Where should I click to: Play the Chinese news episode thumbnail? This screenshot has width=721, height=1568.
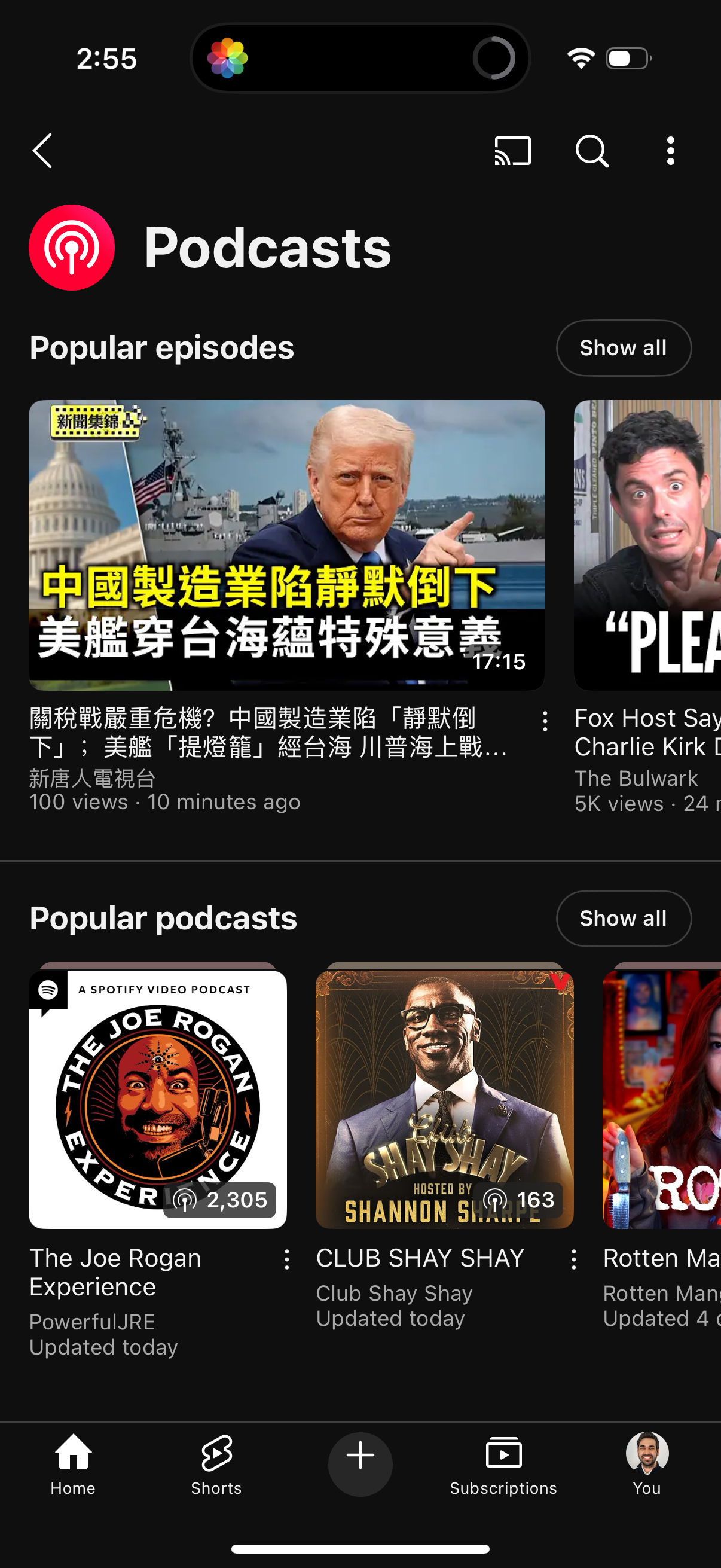(287, 542)
